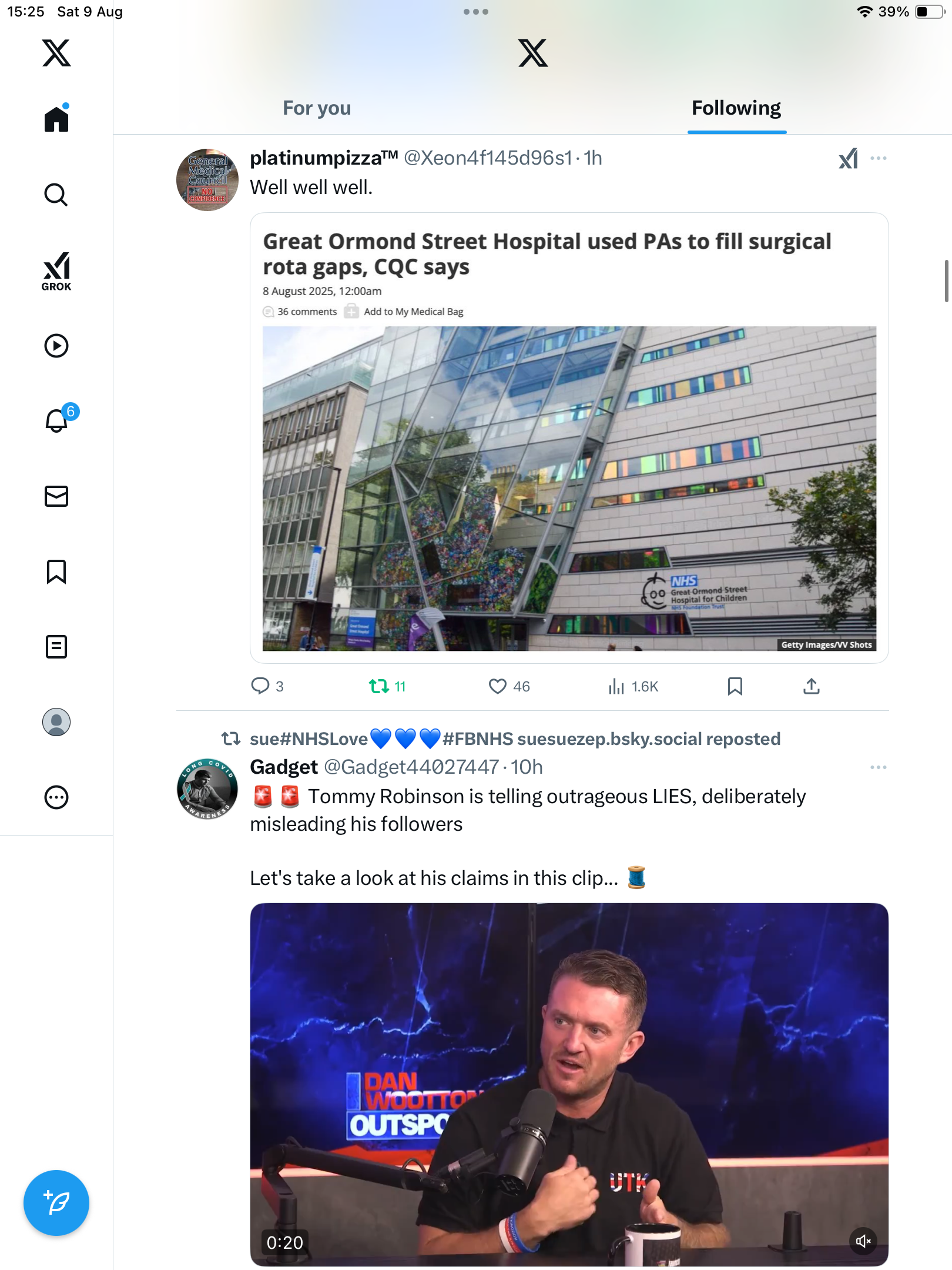Open the Home feed from the sidebar
952x1270 pixels.
tap(56, 119)
